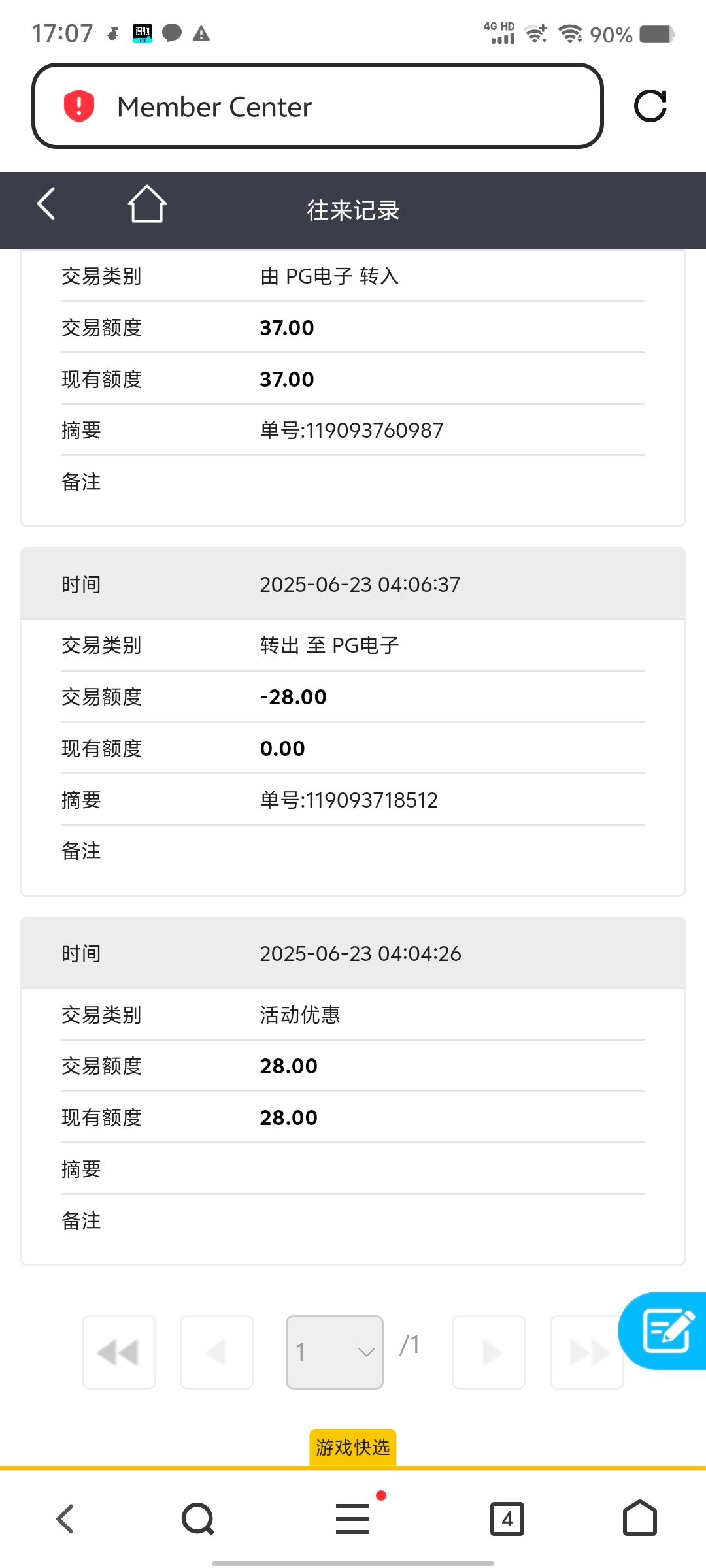Image resolution: width=706 pixels, height=1568 pixels.
Task: Go to the next page of records
Action: click(x=489, y=1352)
